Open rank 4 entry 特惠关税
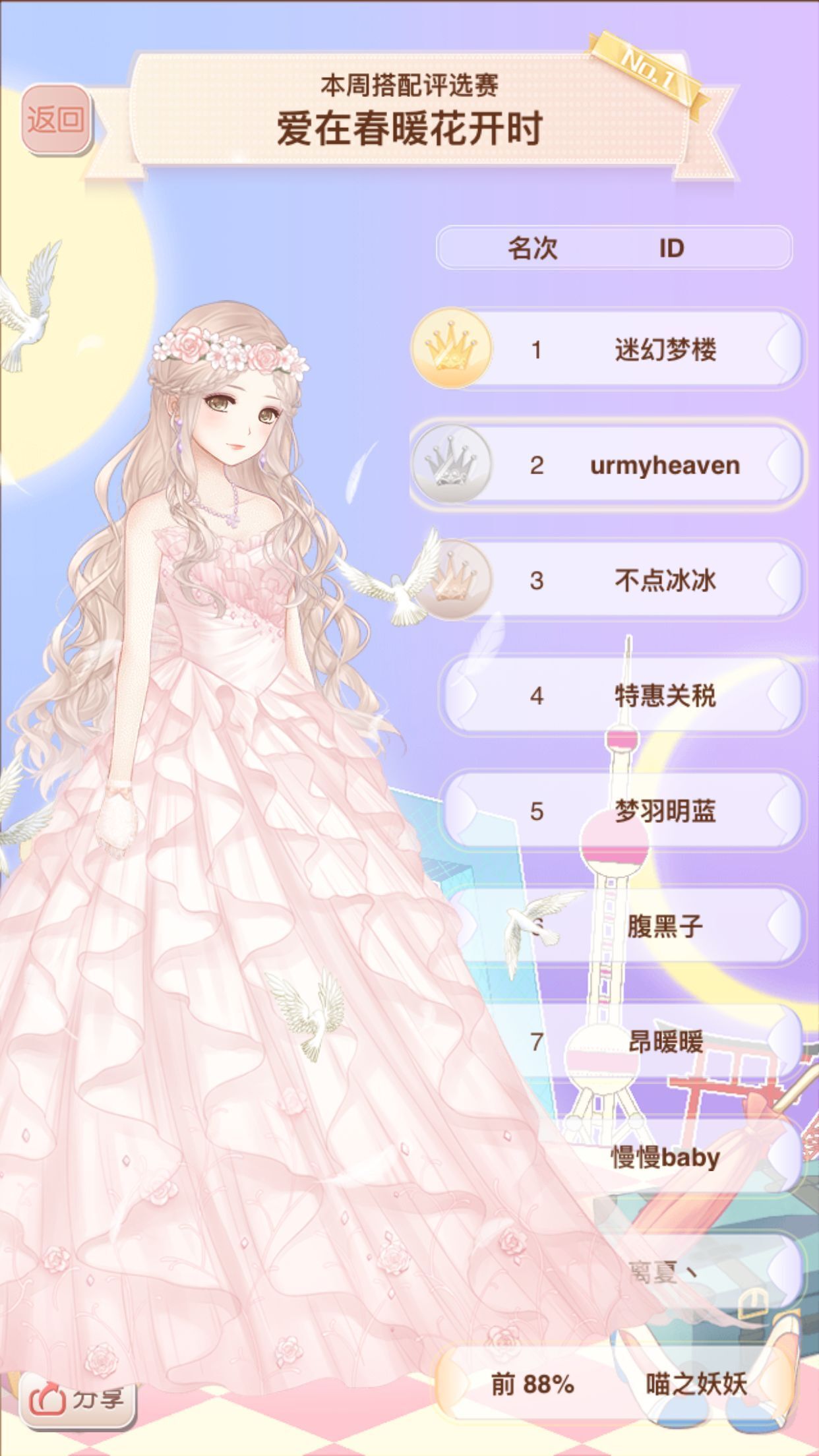819x1456 pixels. coord(620,696)
